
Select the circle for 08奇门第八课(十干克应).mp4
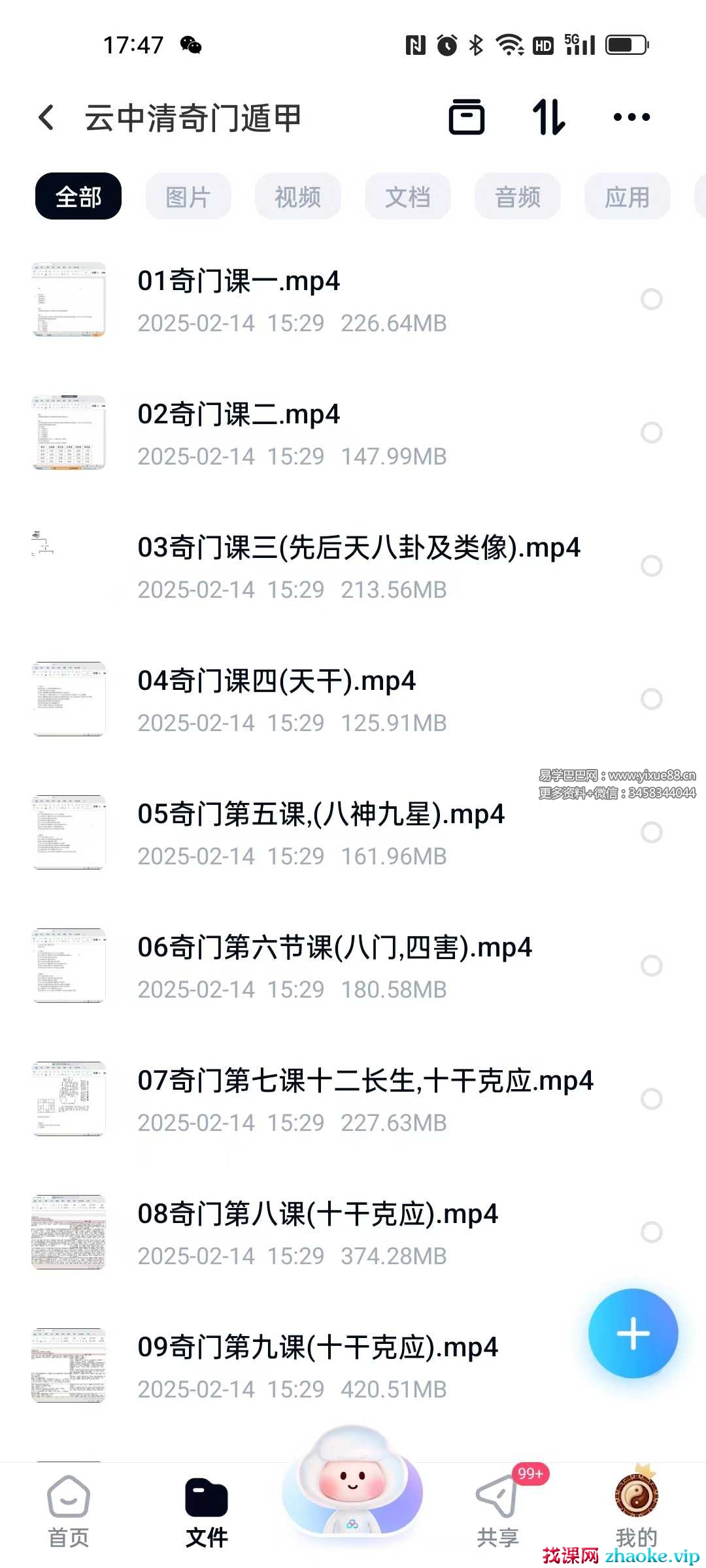tap(651, 1232)
